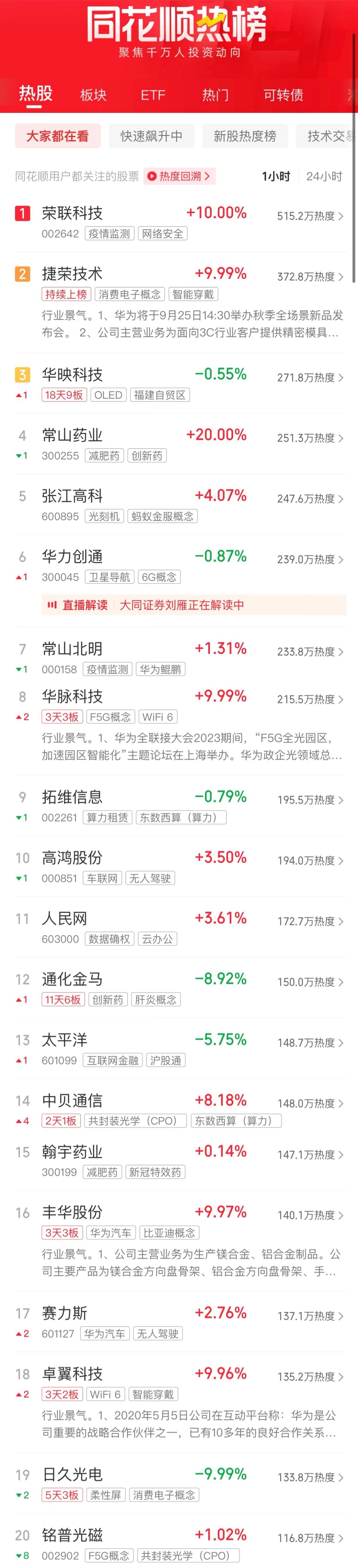Switch the time range to 24小时
358x1568 pixels.
(324, 176)
